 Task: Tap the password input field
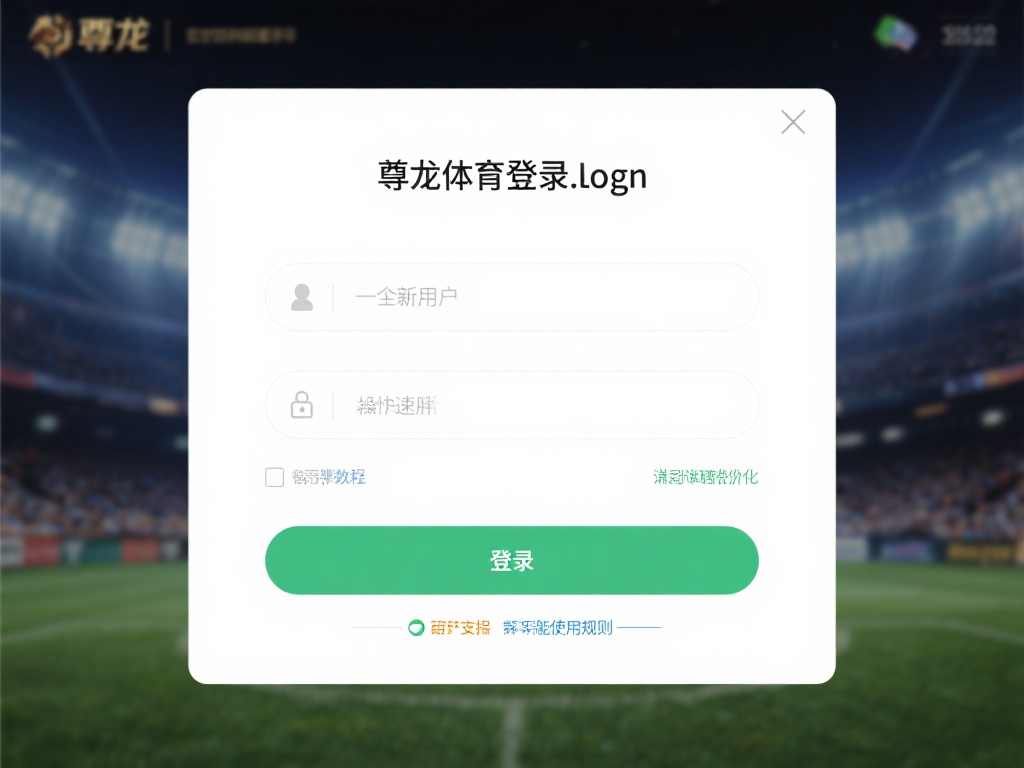[540, 405]
